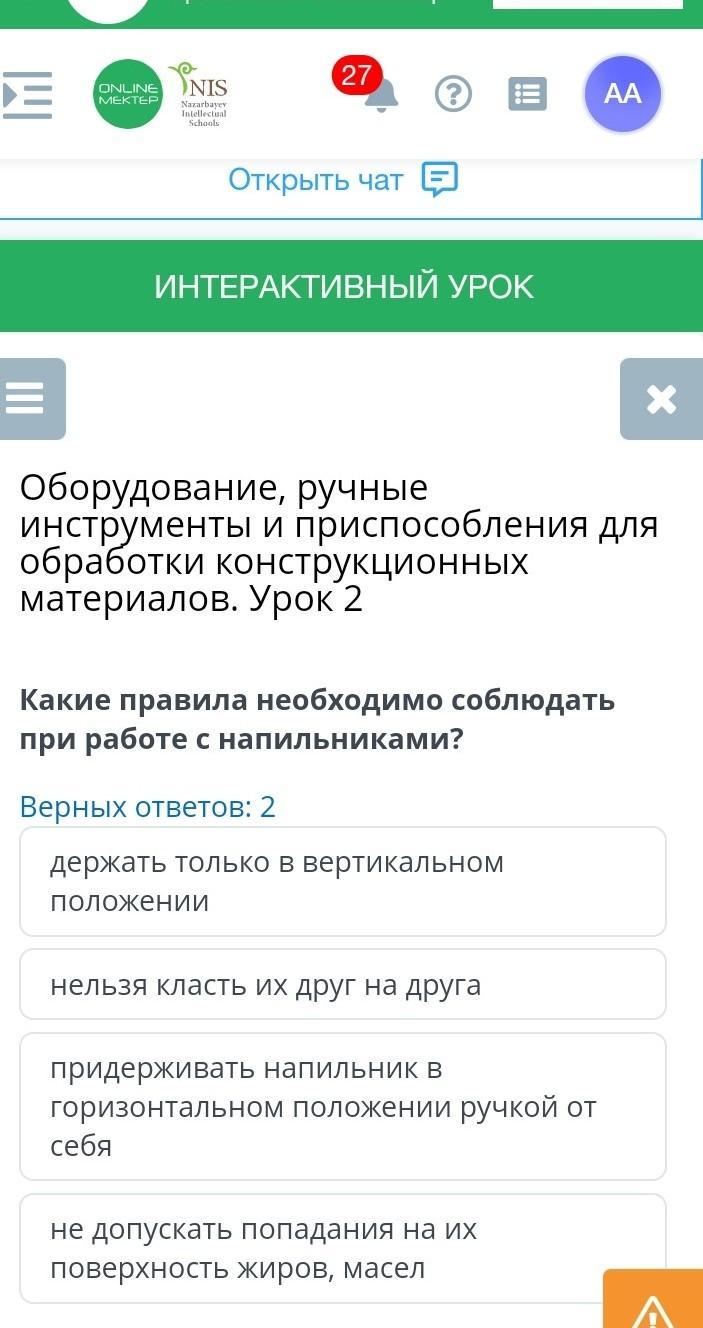Screen dimensions: 703x1328
Task: Select answer придерживать напильник в горизонтальном положении
Action: click(x=342, y=1106)
